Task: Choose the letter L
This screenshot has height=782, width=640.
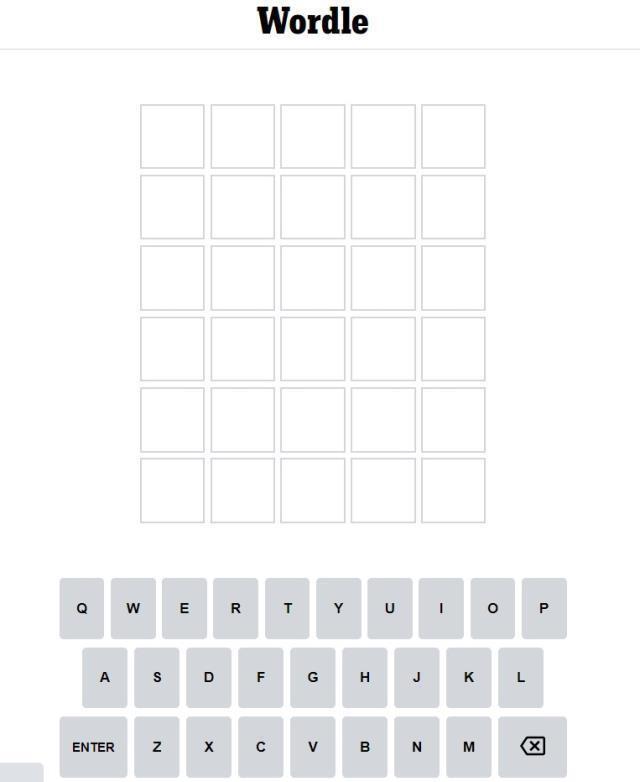Action: [520, 677]
